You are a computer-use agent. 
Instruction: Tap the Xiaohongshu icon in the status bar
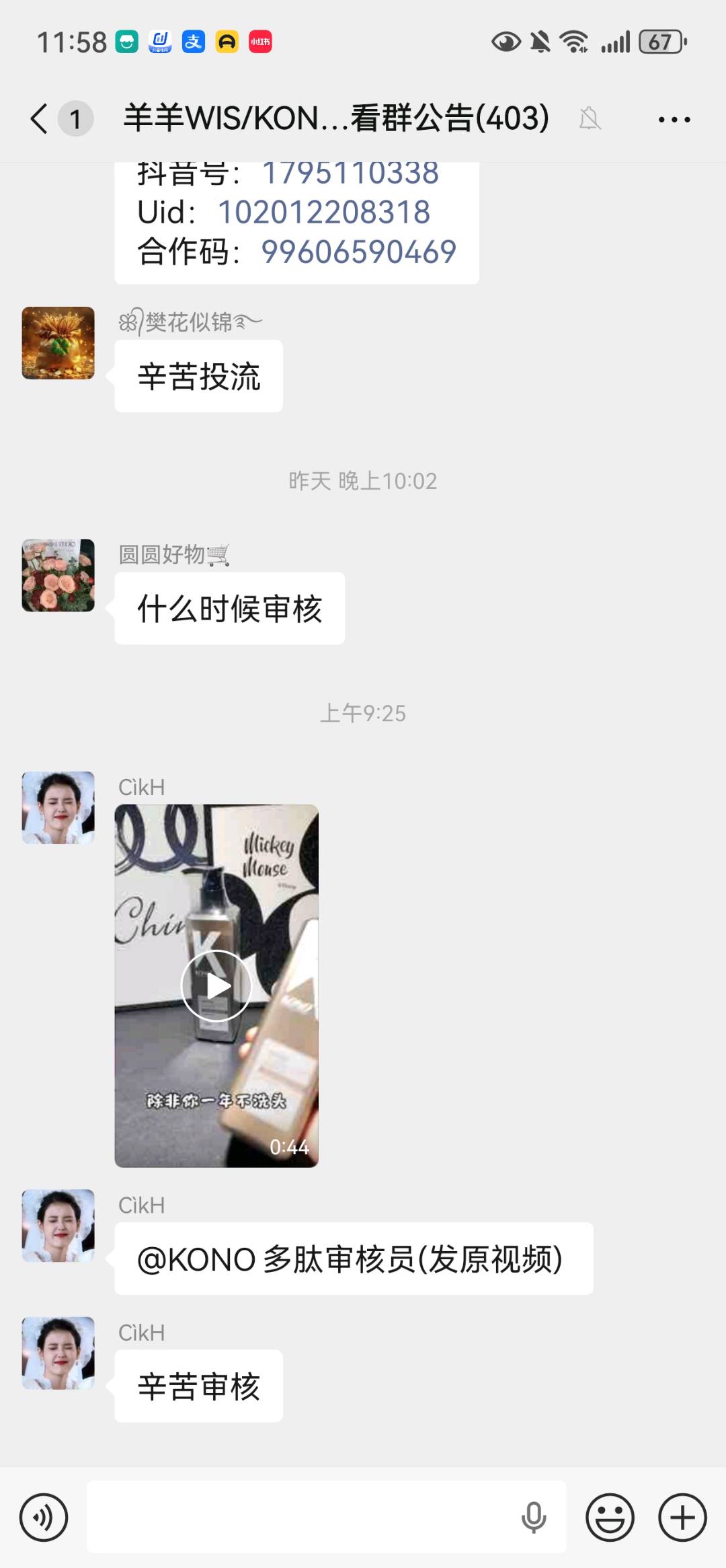261,42
